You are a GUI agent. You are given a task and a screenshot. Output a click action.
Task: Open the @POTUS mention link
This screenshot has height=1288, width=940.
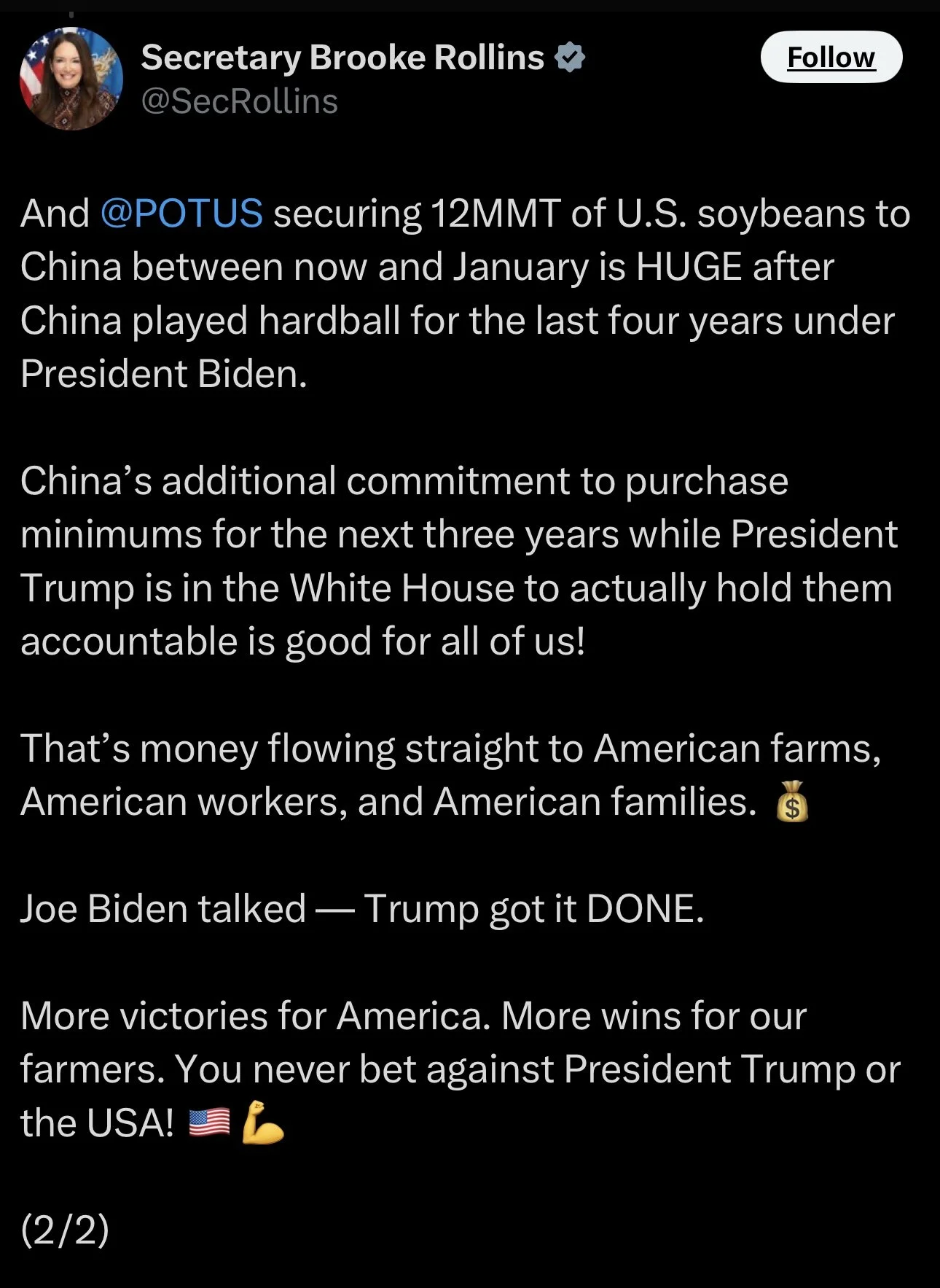coord(181,214)
